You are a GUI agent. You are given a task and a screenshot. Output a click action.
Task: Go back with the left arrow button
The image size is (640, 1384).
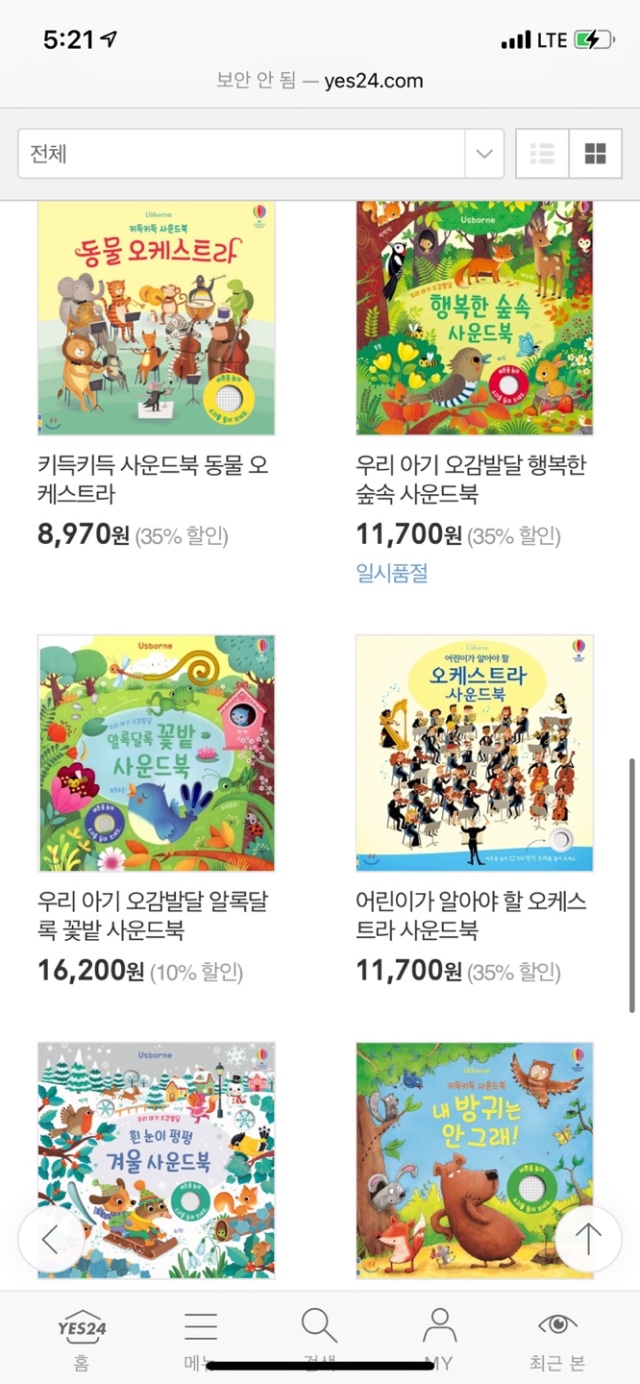coord(50,1239)
